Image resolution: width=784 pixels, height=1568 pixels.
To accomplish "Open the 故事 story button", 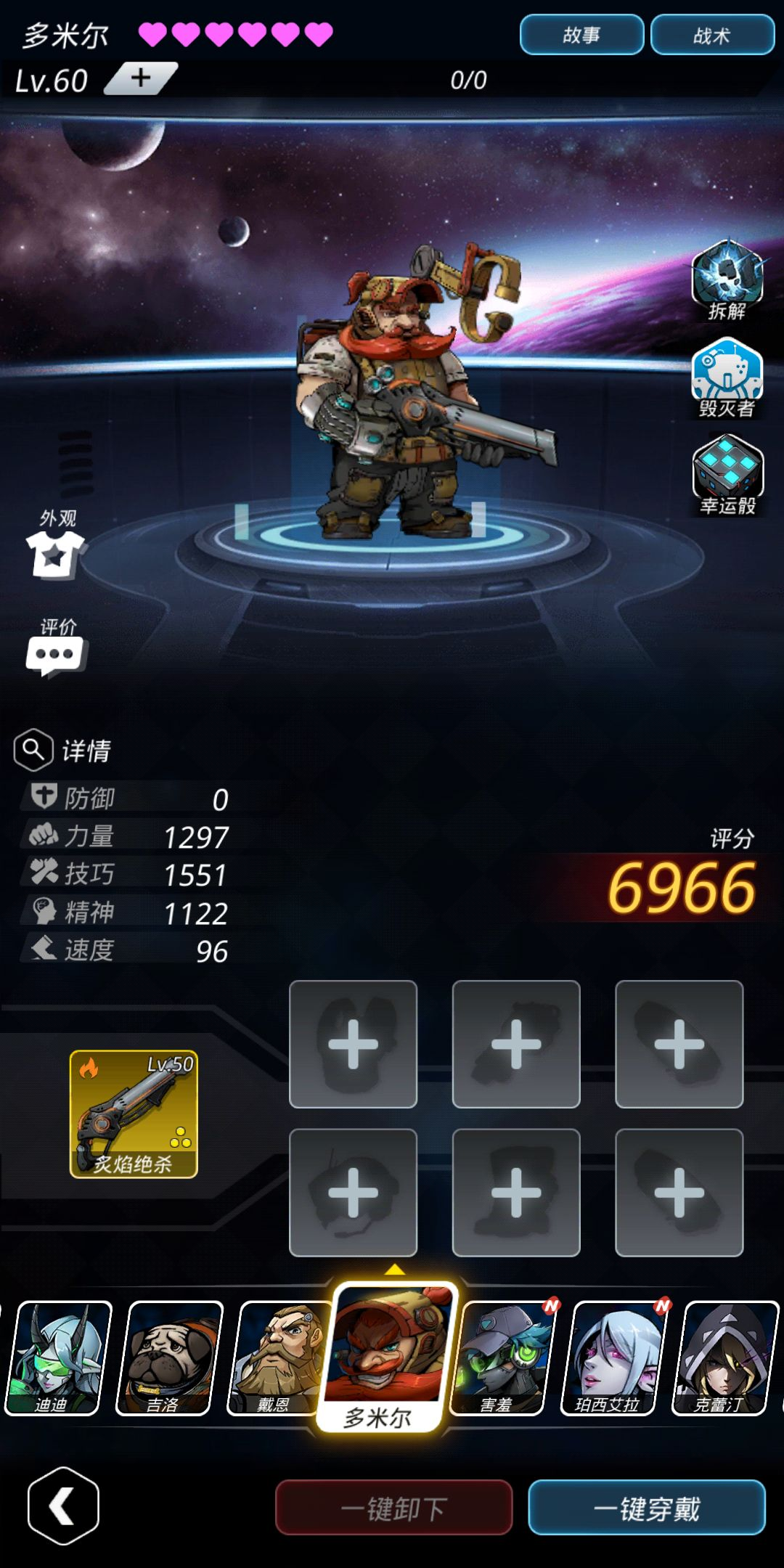I will pos(581,35).
